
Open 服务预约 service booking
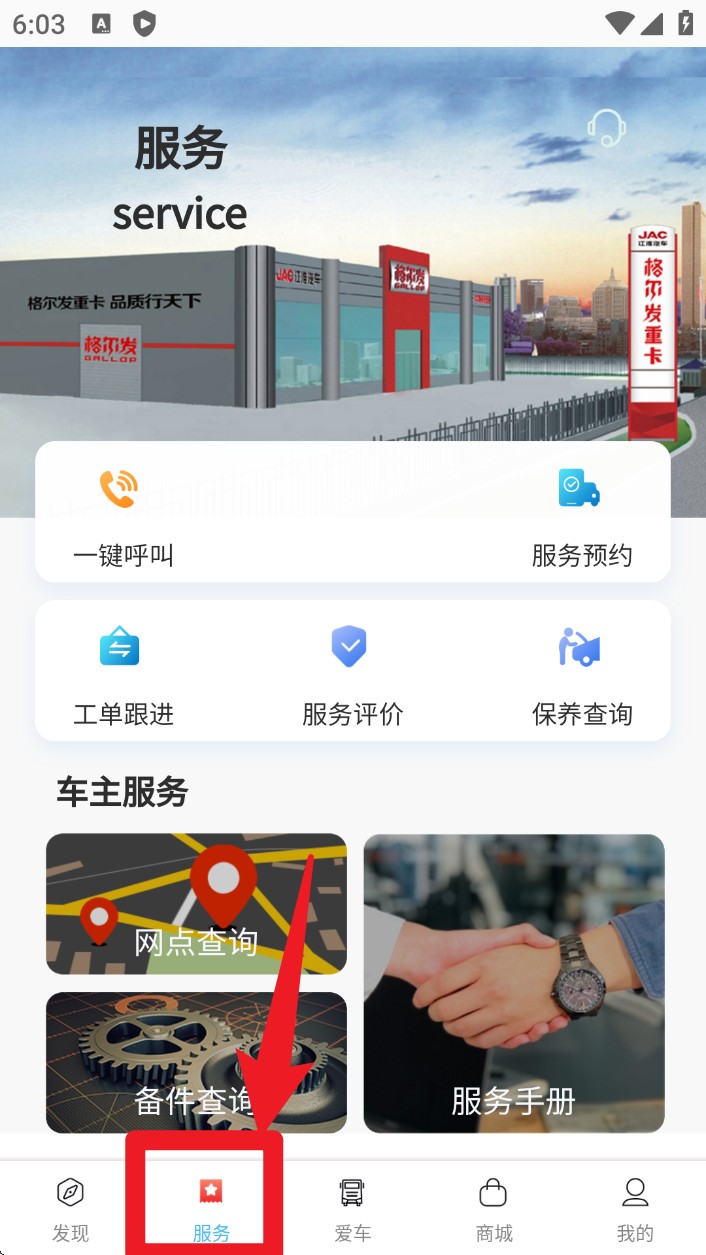tap(581, 514)
